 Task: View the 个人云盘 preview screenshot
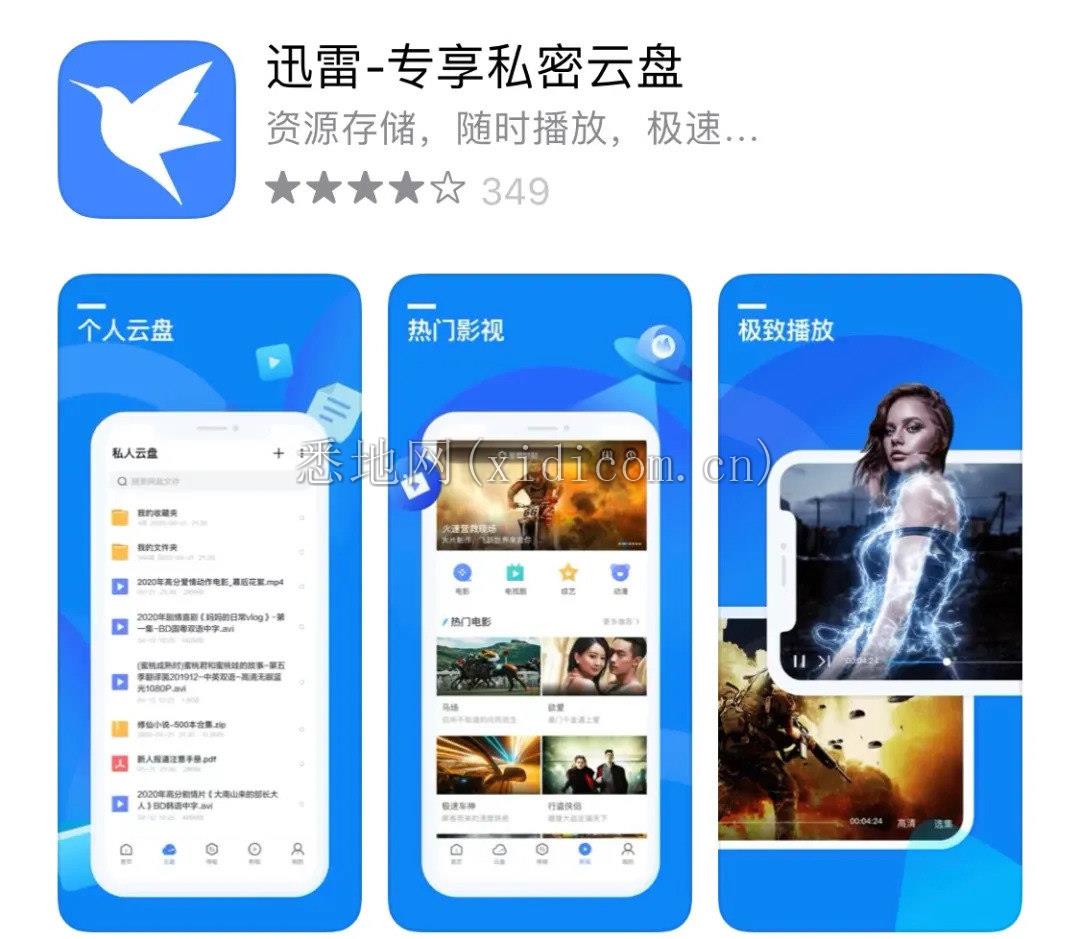coord(209,600)
